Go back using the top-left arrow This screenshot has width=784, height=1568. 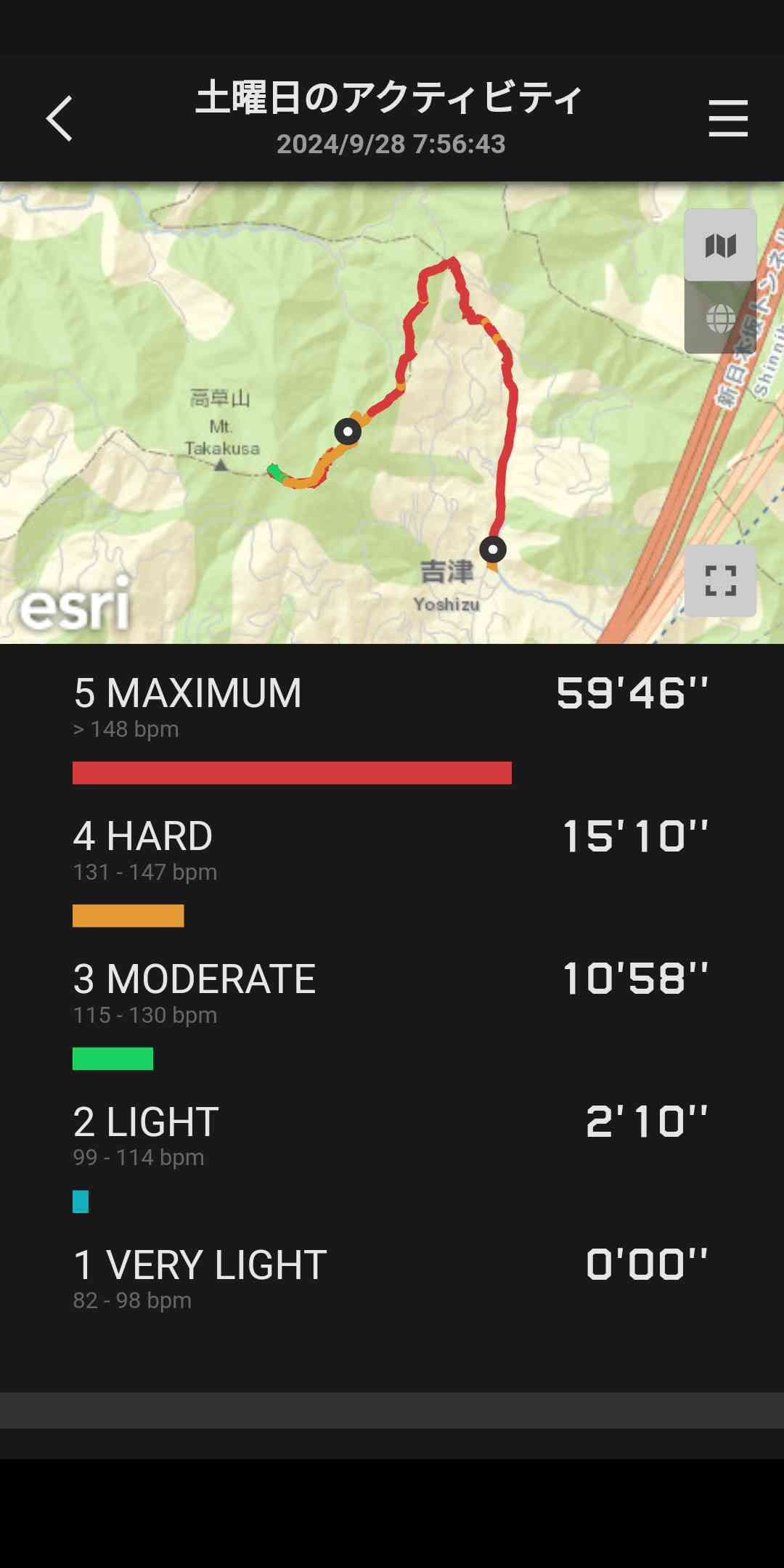(x=60, y=118)
